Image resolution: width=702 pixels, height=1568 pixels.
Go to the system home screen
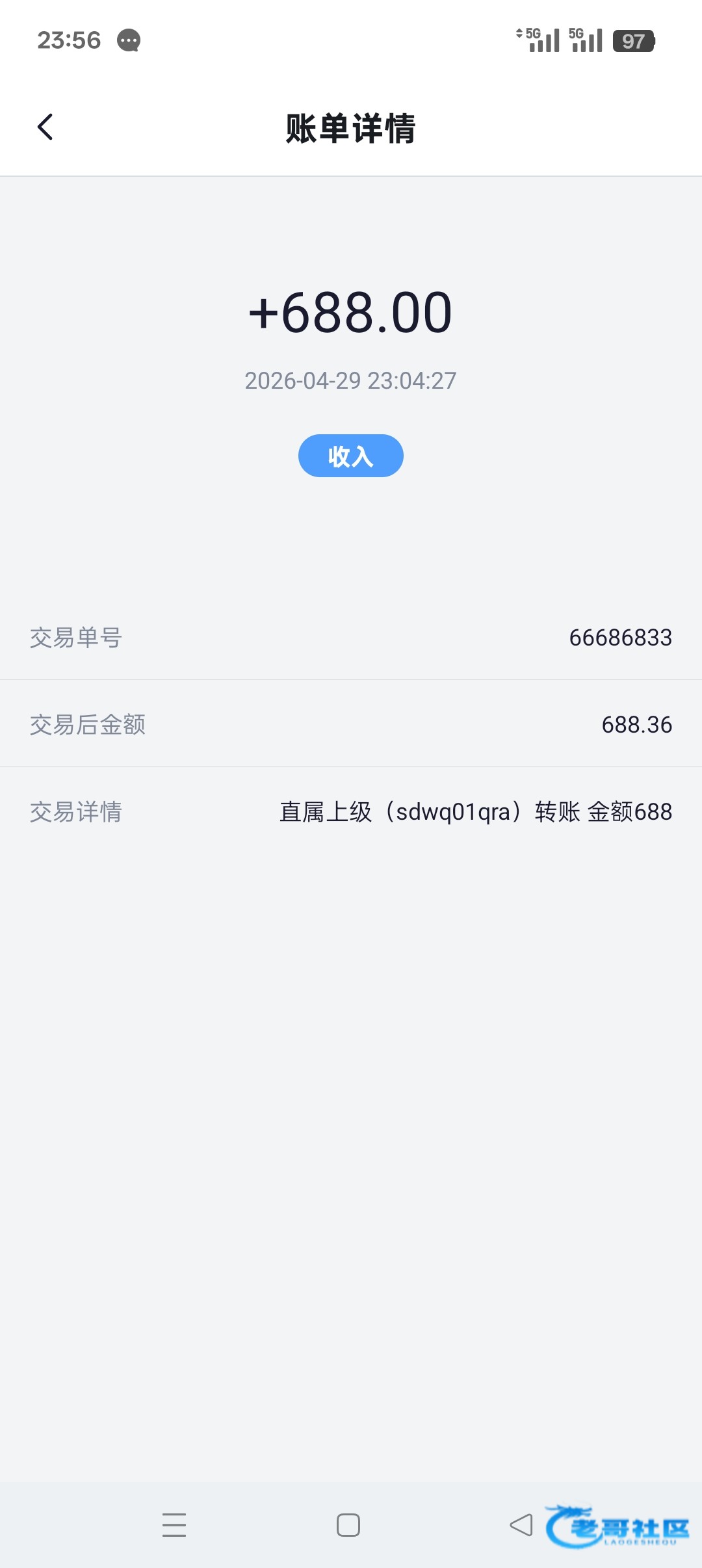pyautogui.click(x=348, y=1524)
